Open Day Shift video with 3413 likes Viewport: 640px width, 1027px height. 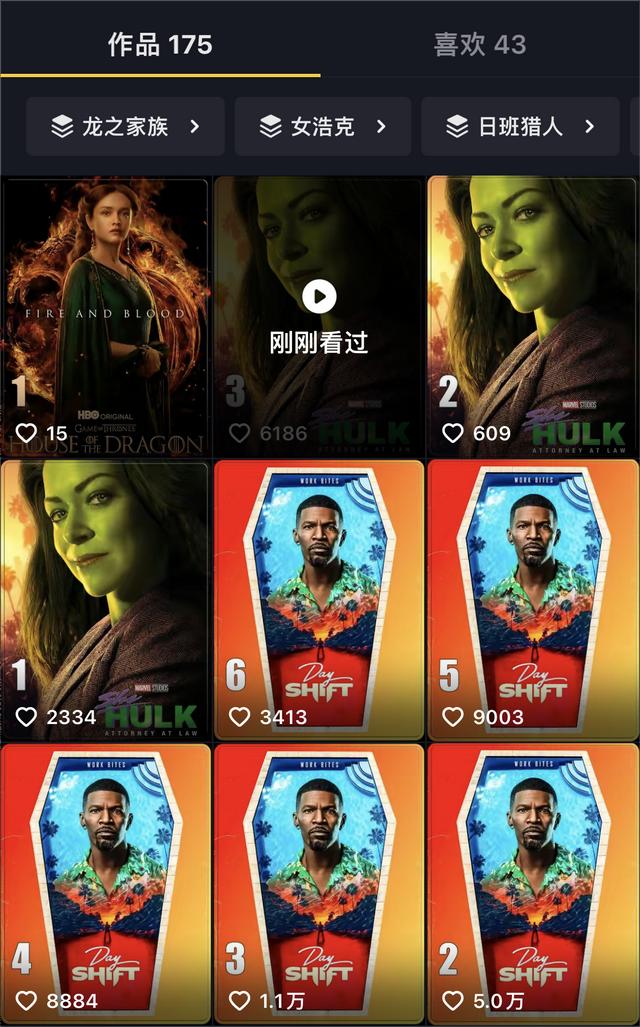click(x=319, y=600)
